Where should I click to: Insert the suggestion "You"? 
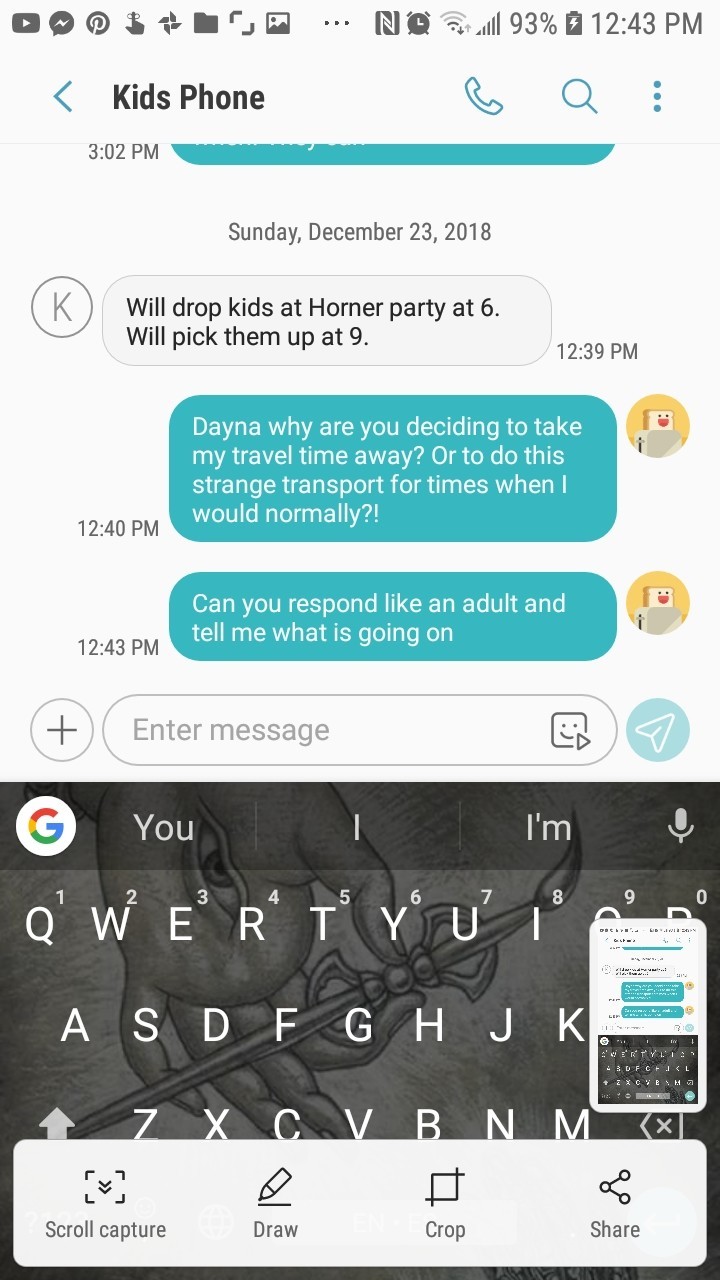164,827
